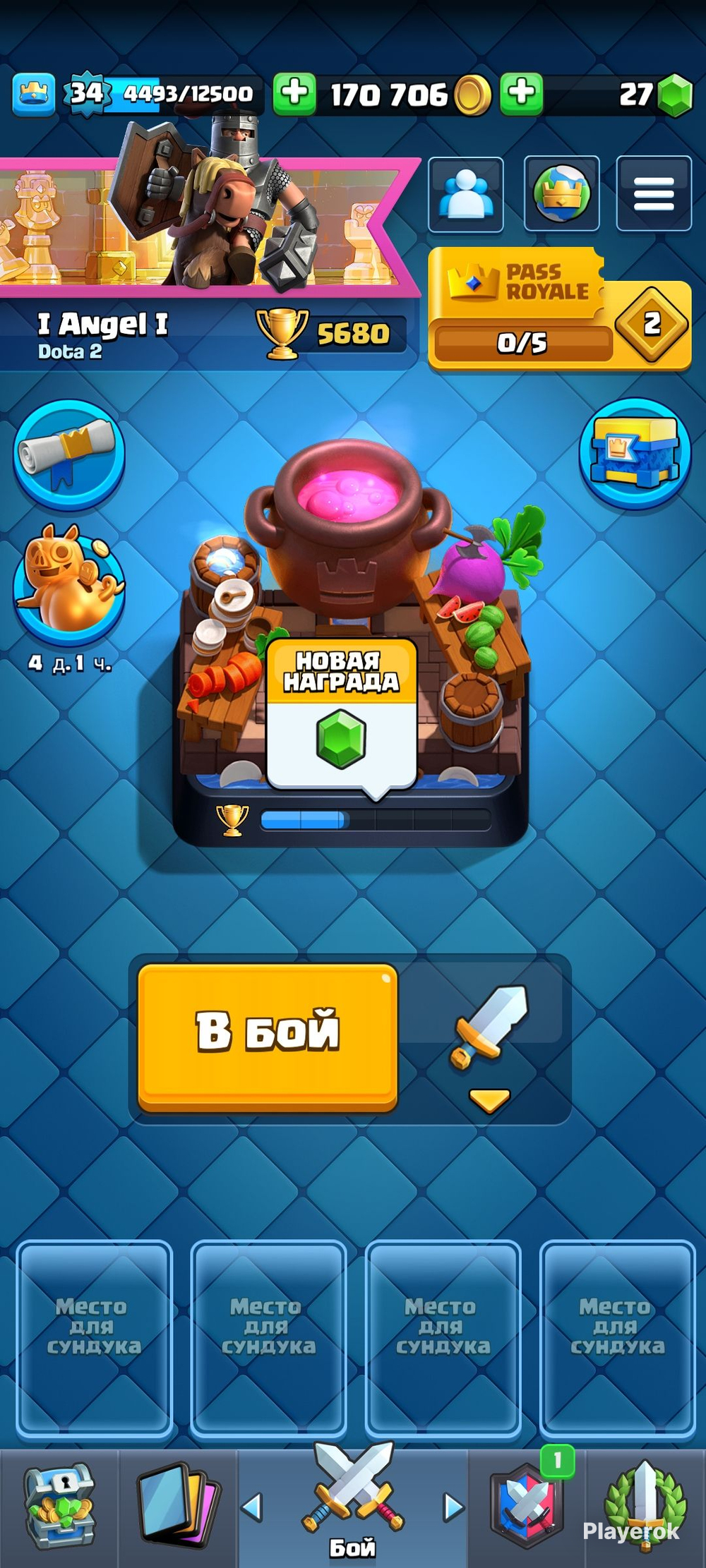Switch to the cards collection tab
Image resolution: width=706 pixels, height=1568 pixels.
click(x=177, y=1506)
